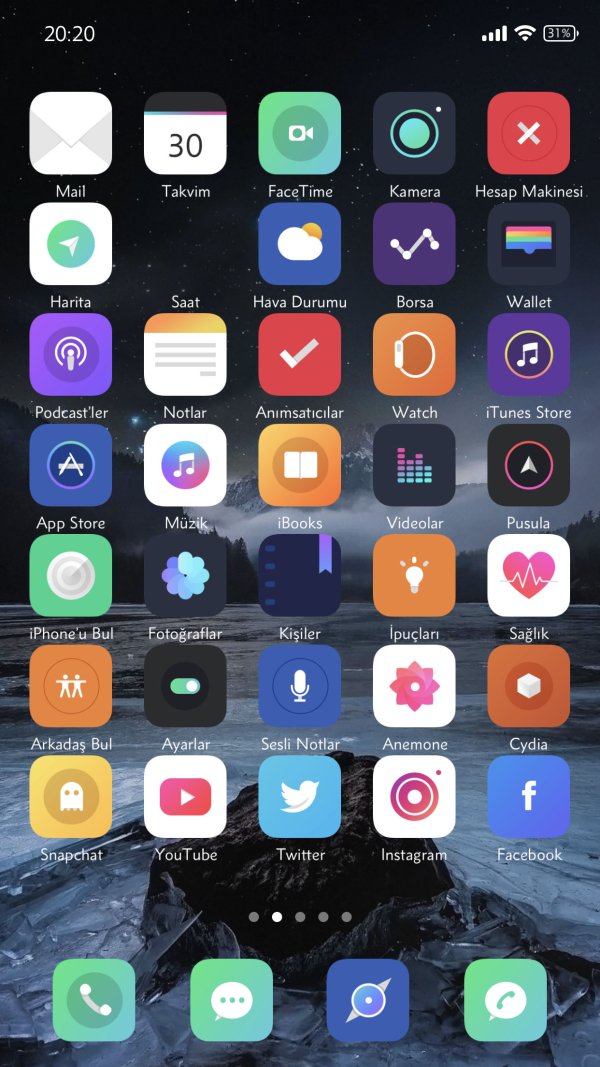Open Ayarlar settings
This screenshot has height=1067, width=600.
pos(185,686)
